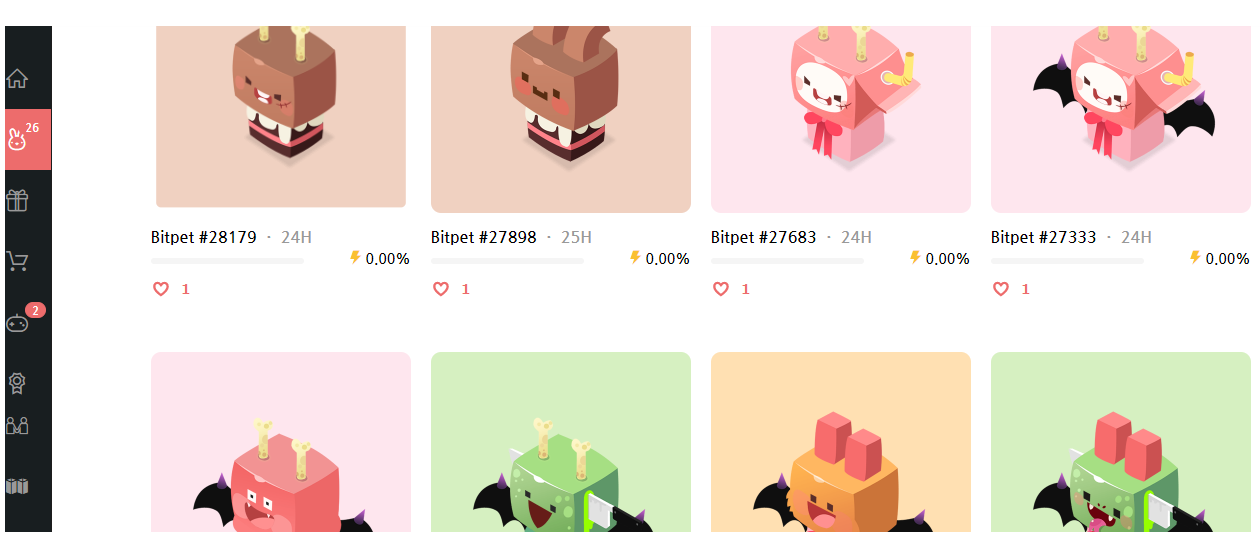The image size is (1260, 555).
Task: Open the gamepad section with 2 notifications
Action: tap(18, 322)
